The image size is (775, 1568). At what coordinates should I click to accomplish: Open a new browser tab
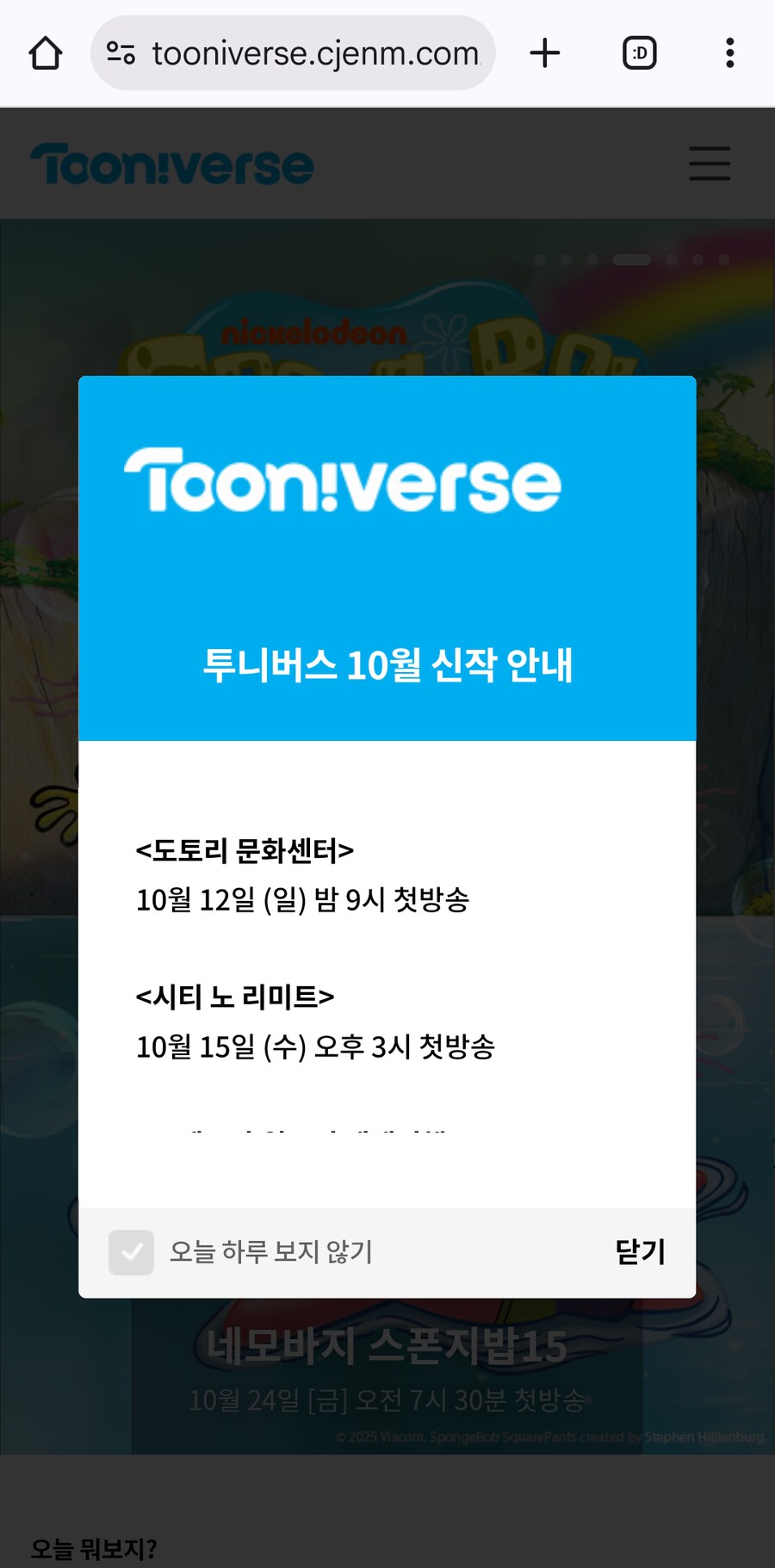544,53
